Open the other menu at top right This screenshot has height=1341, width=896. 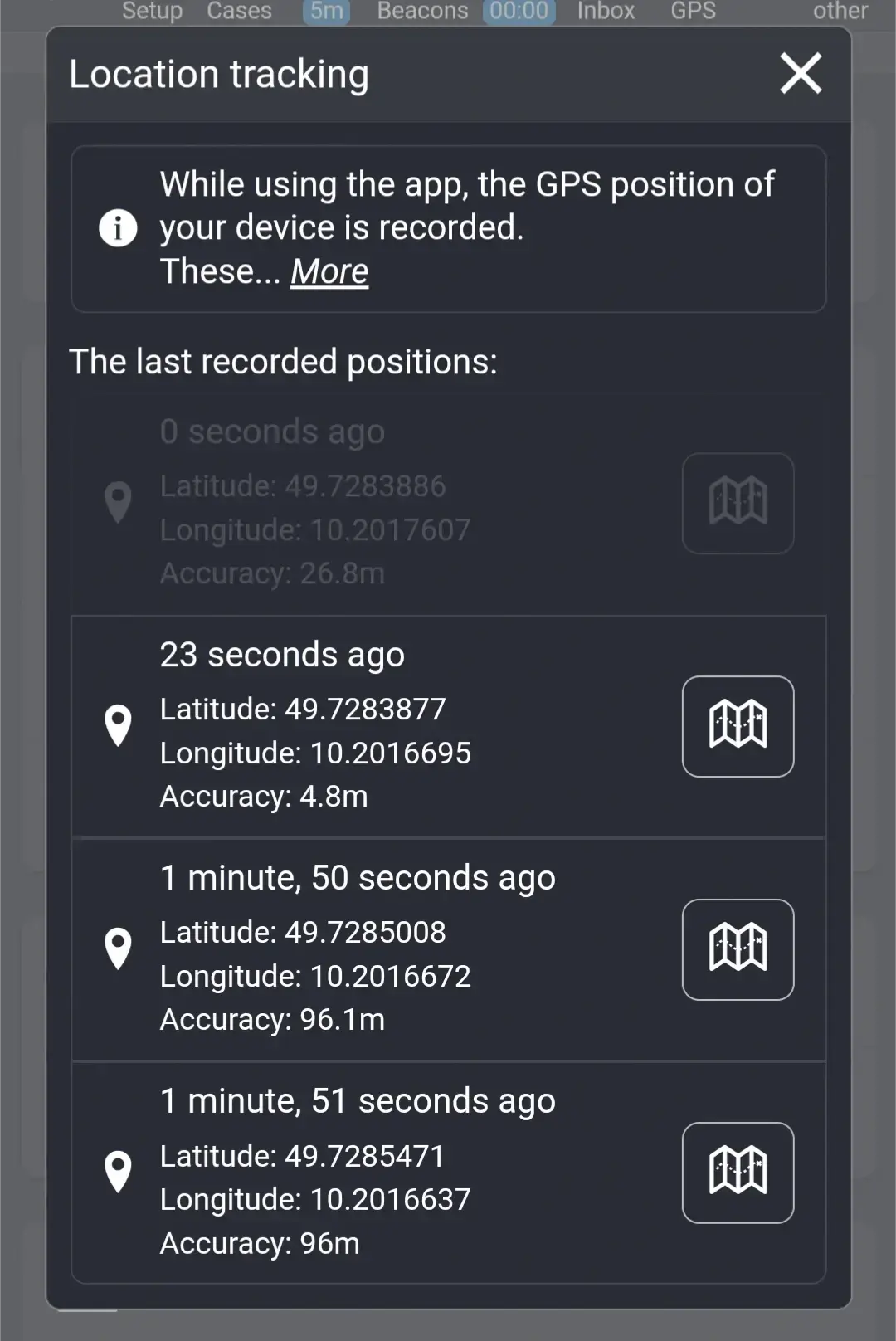pos(840,12)
